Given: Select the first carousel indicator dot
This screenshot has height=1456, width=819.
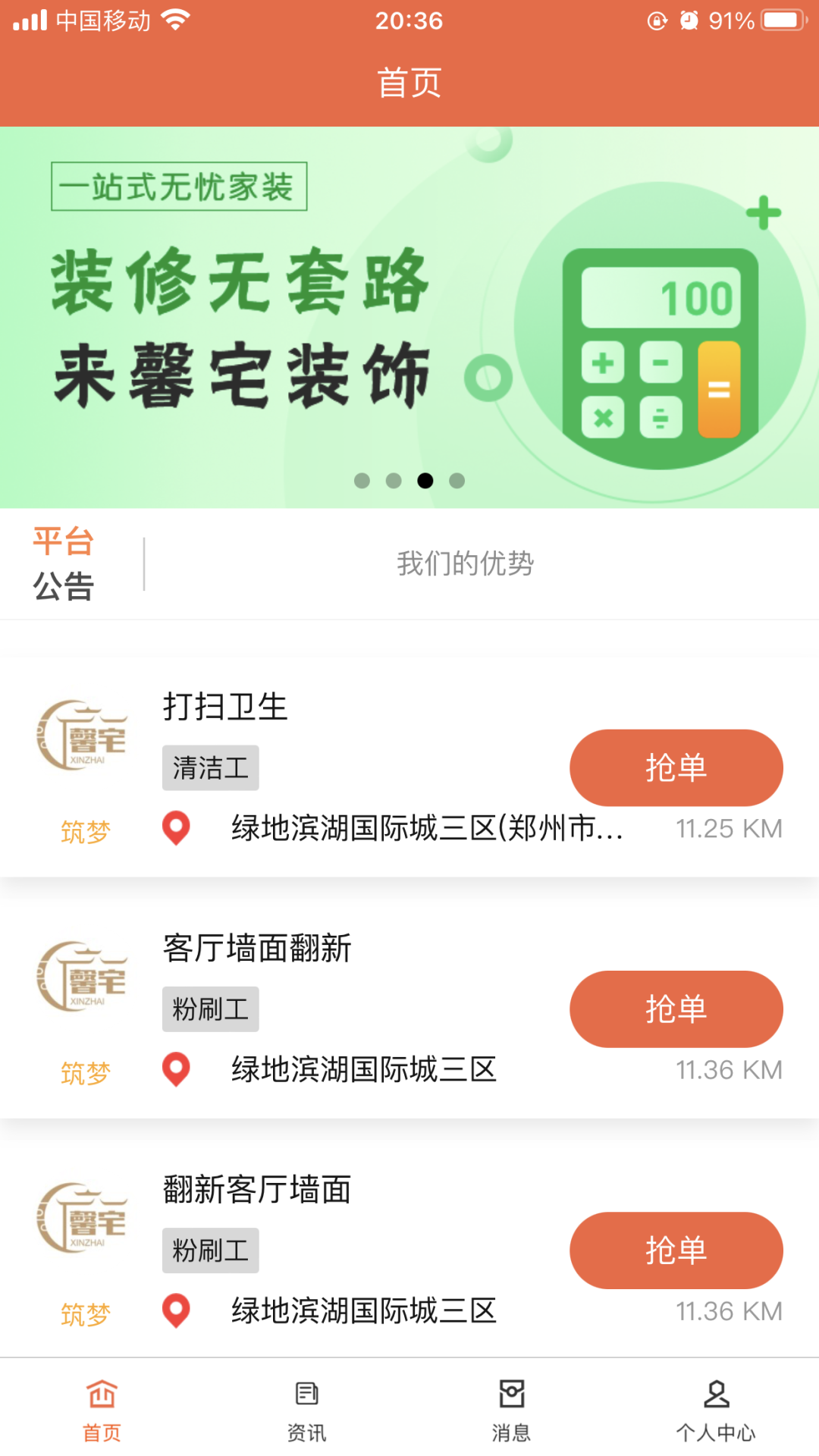Looking at the screenshot, I should click(362, 480).
